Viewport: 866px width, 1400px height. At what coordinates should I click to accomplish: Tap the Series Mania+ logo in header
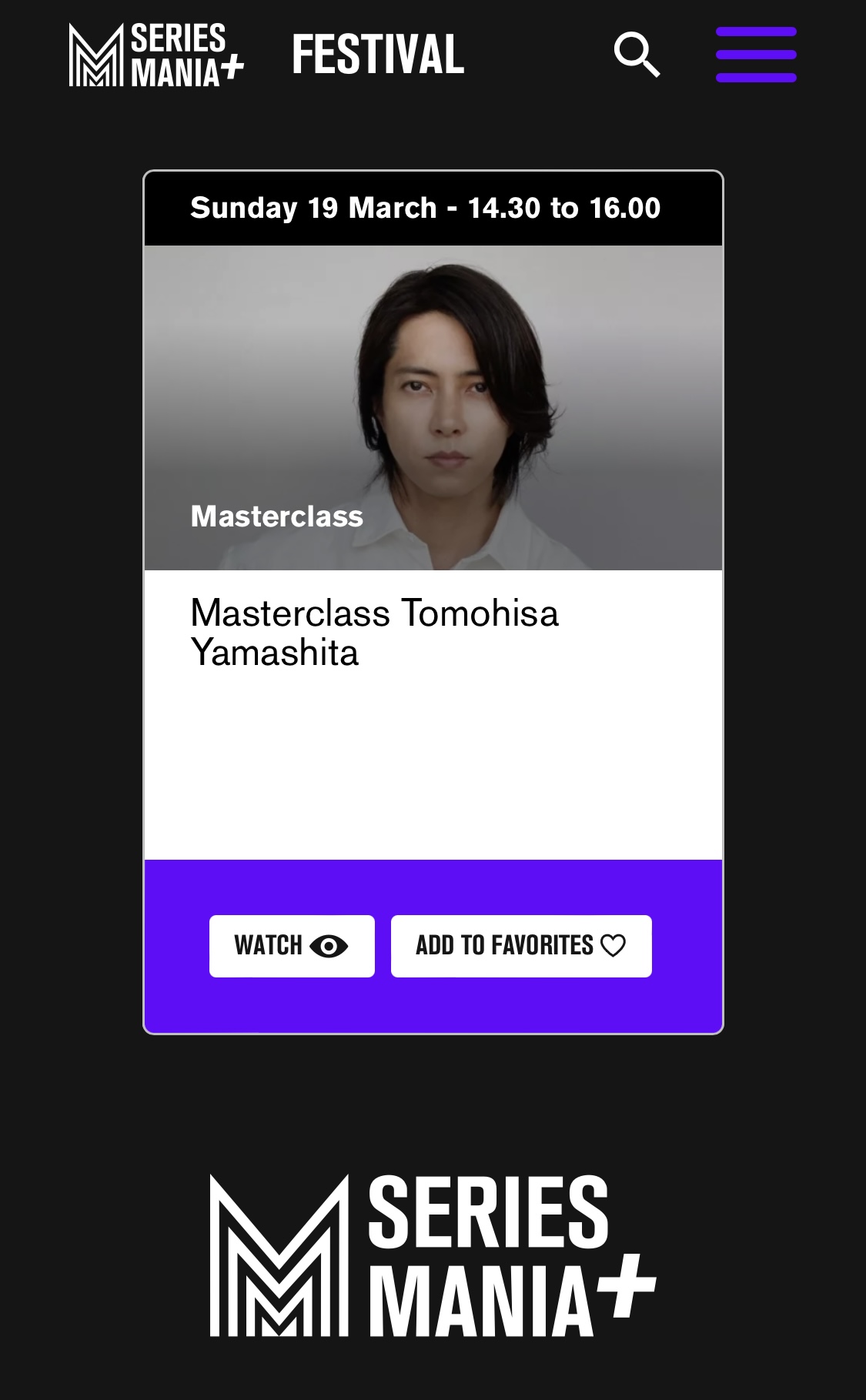[156, 55]
